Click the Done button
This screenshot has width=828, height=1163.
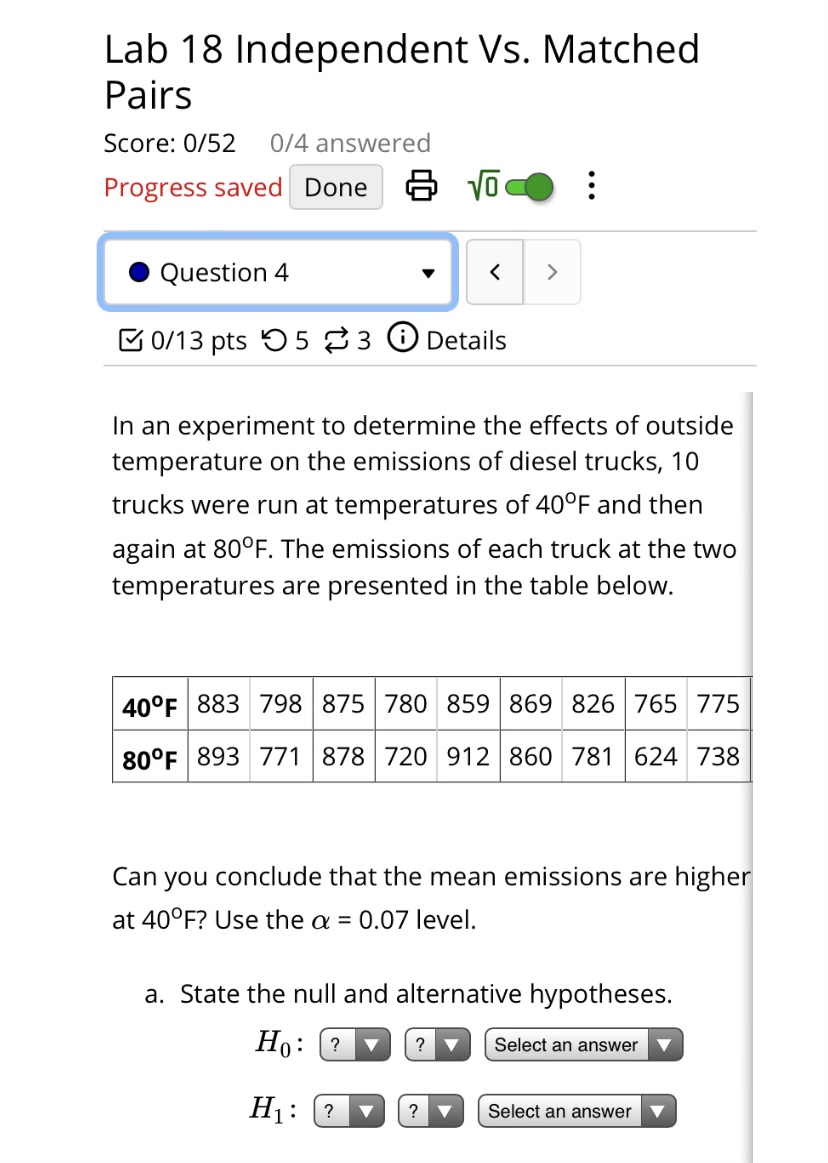coord(336,187)
